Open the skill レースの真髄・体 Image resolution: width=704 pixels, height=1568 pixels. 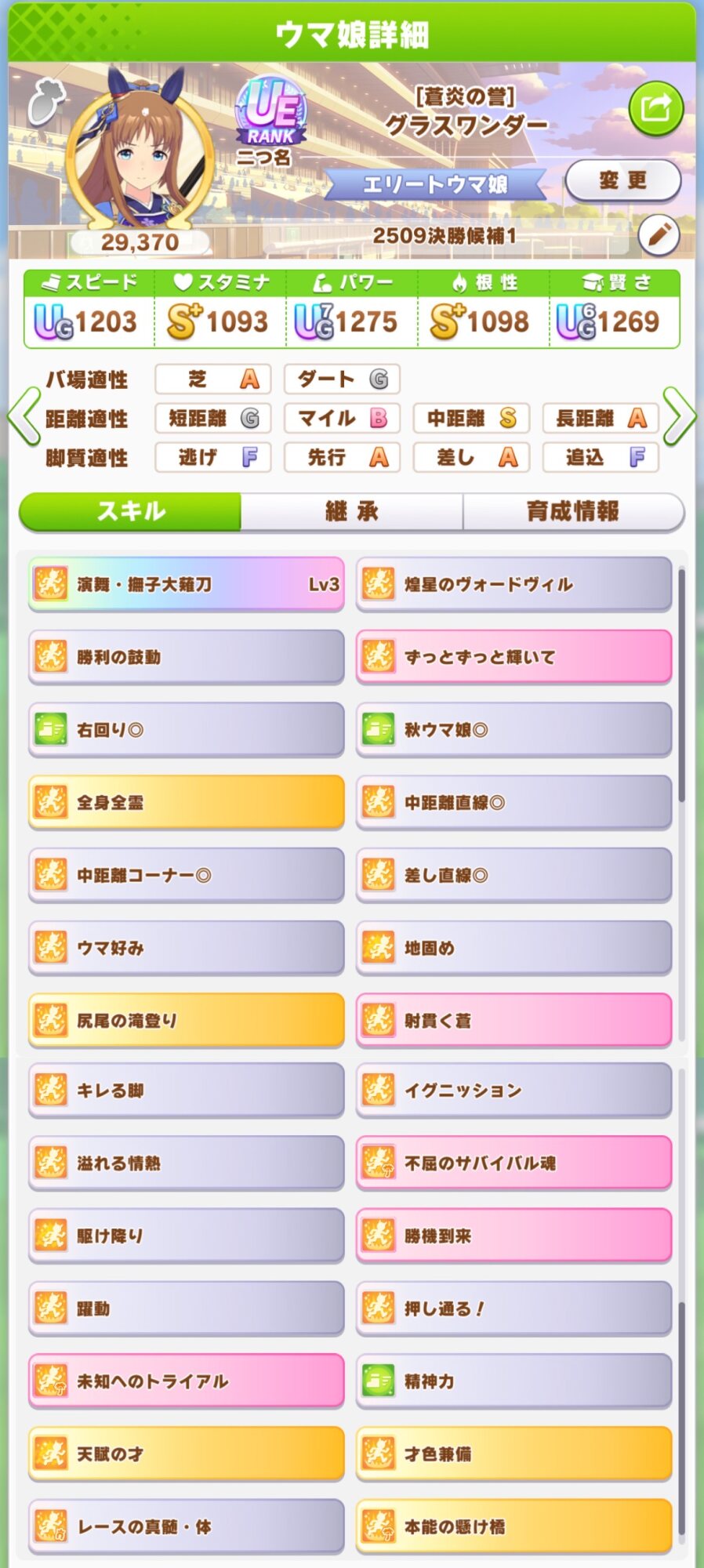(x=186, y=1526)
